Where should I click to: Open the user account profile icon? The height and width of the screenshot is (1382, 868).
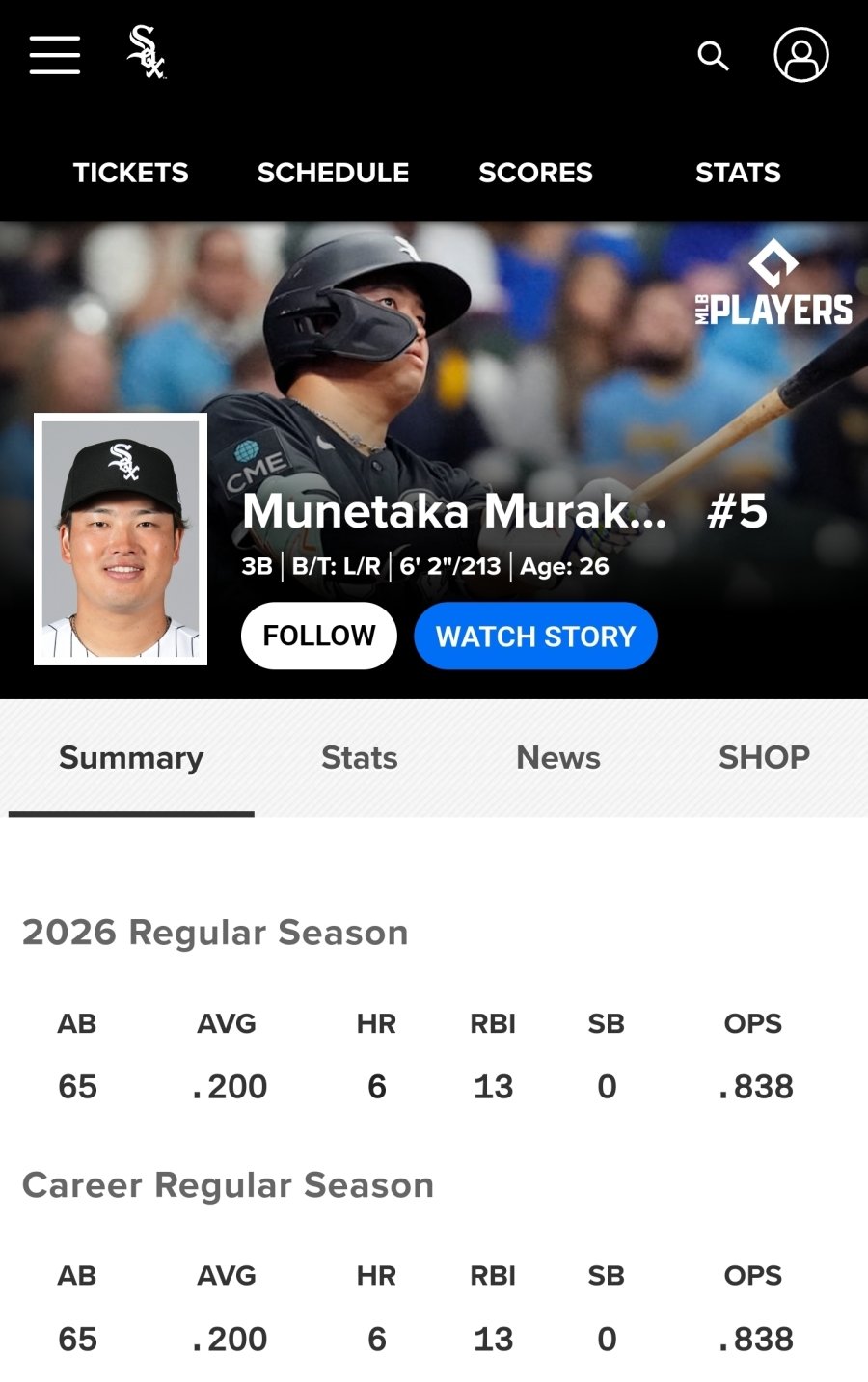800,55
